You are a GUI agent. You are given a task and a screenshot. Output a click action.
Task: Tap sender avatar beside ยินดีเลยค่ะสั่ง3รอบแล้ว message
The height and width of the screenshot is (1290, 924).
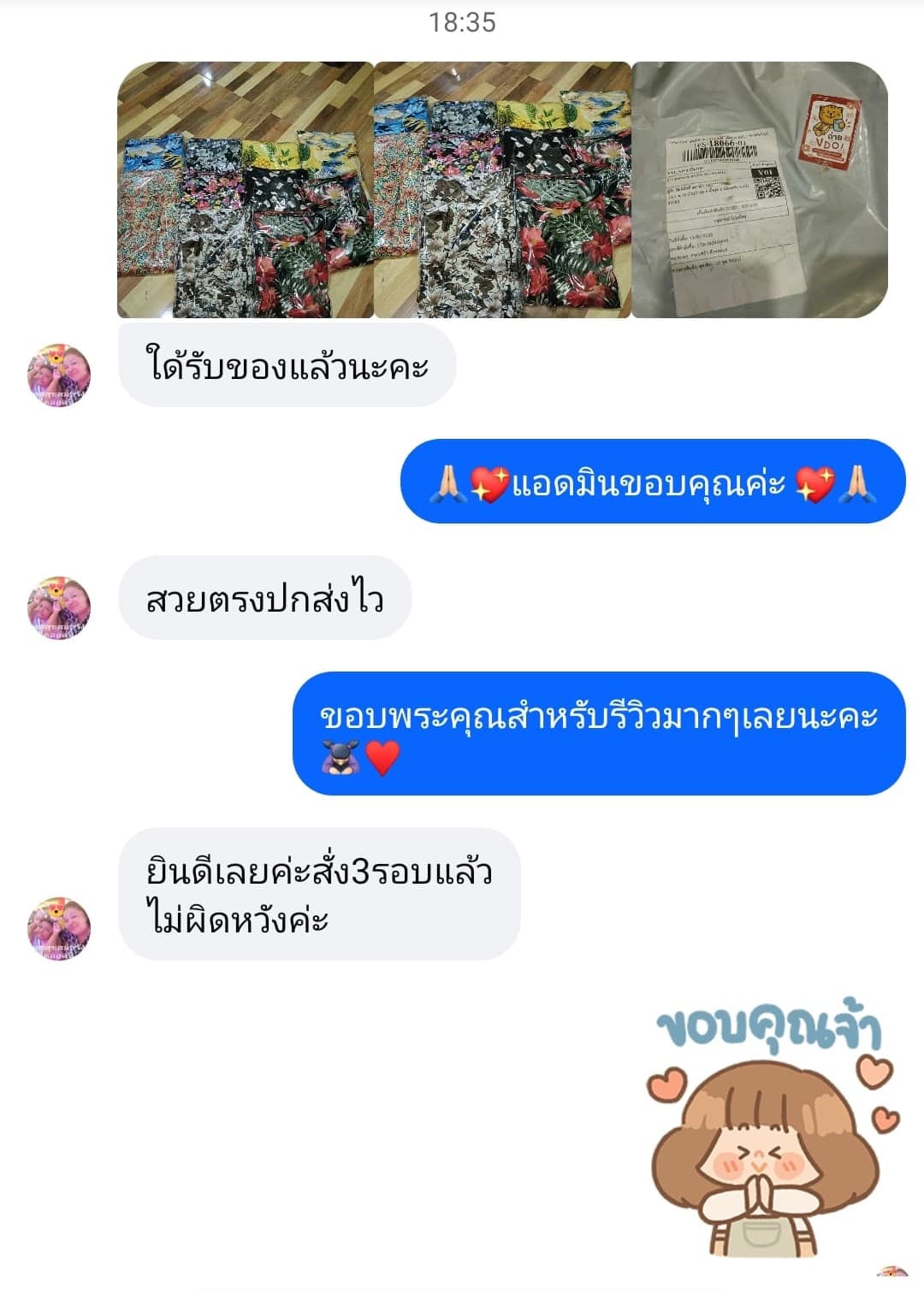(x=59, y=928)
